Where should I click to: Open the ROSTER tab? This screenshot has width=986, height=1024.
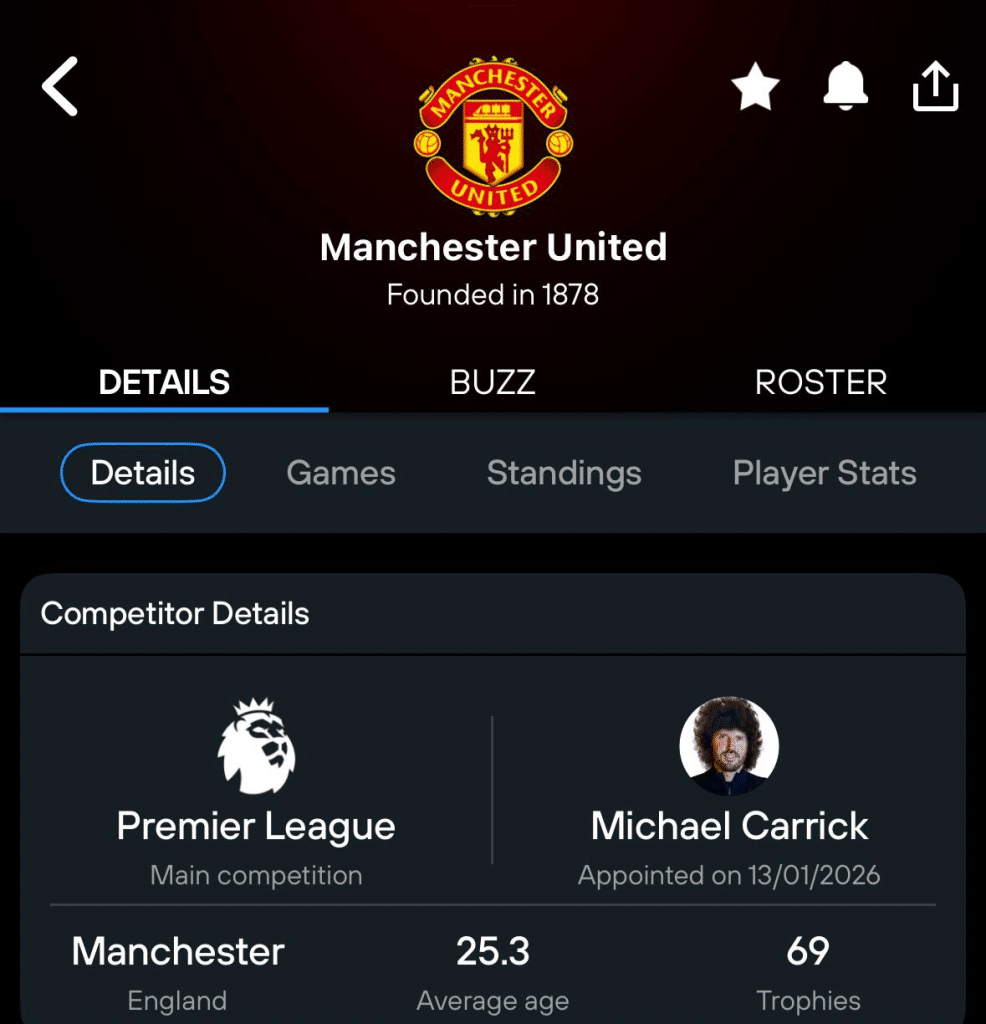[x=820, y=382]
